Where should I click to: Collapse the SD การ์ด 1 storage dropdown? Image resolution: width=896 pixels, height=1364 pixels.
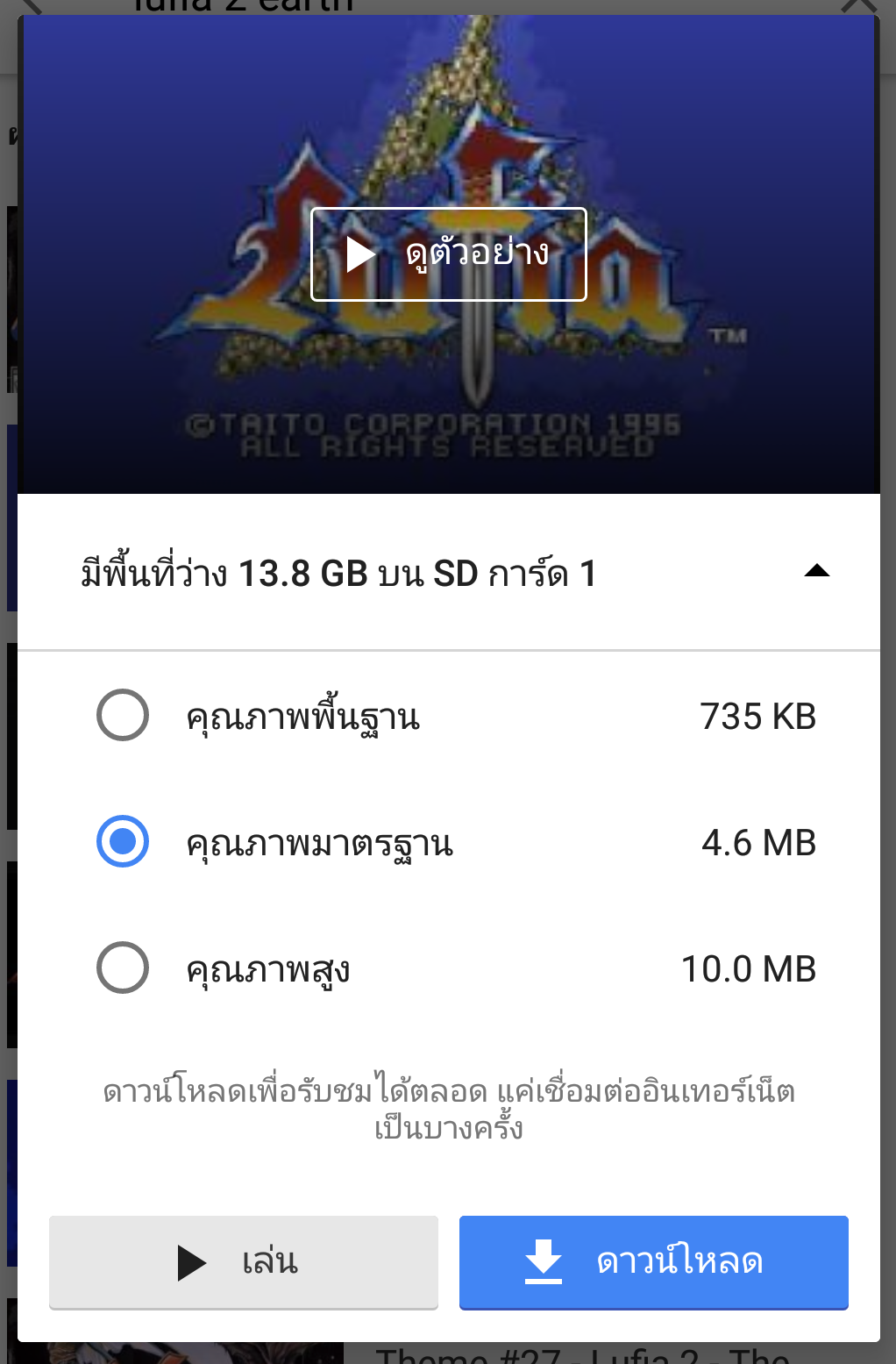816,572
